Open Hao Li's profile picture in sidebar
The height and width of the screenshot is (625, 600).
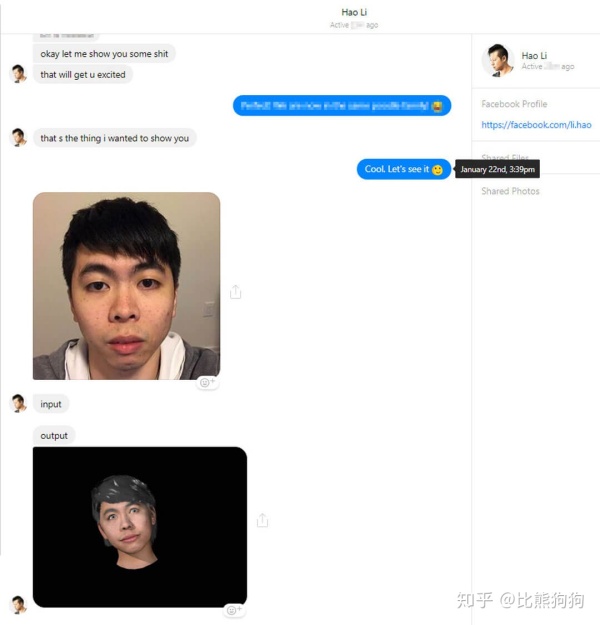tap(497, 61)
